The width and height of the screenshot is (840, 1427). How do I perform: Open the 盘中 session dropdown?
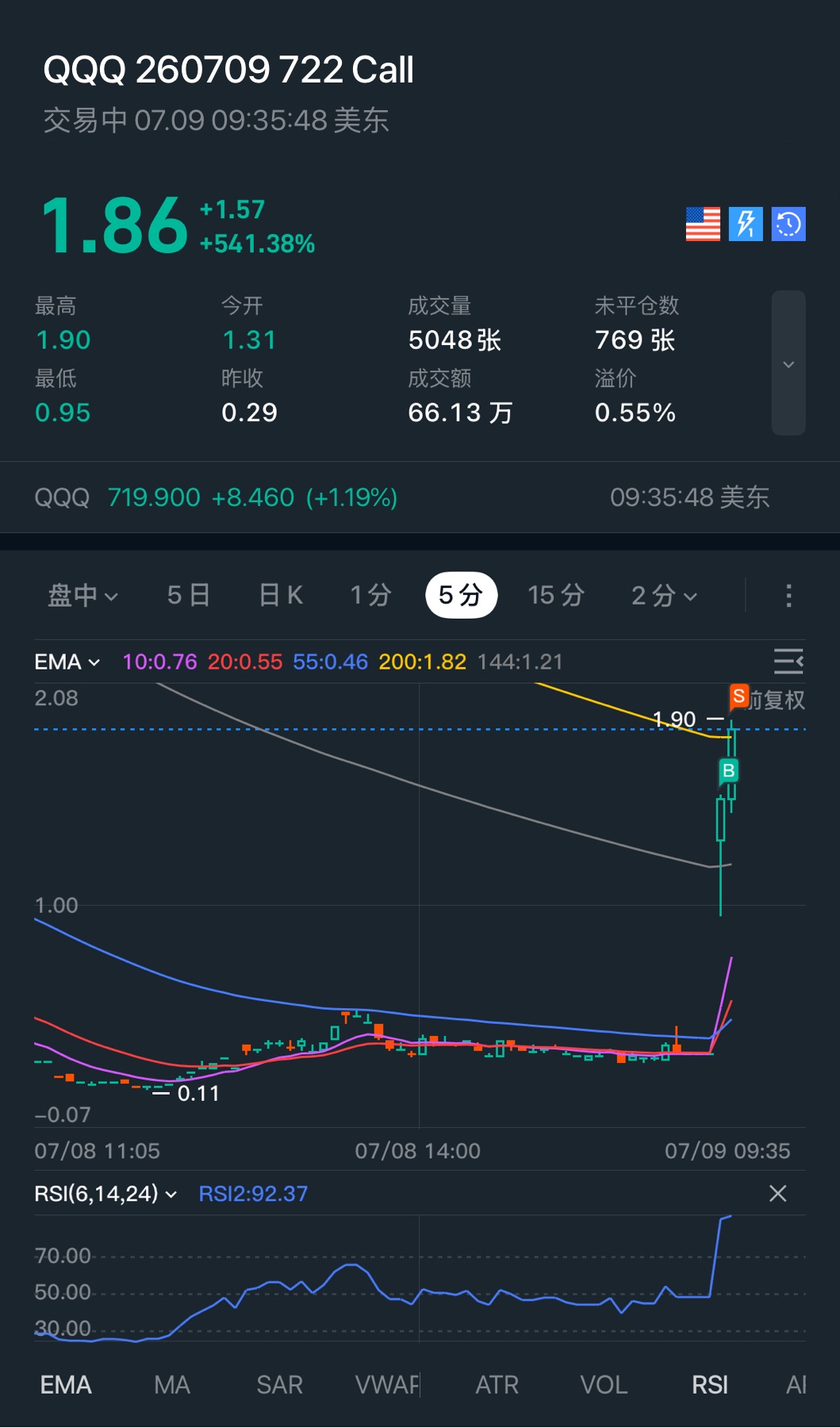coord(82,595)
